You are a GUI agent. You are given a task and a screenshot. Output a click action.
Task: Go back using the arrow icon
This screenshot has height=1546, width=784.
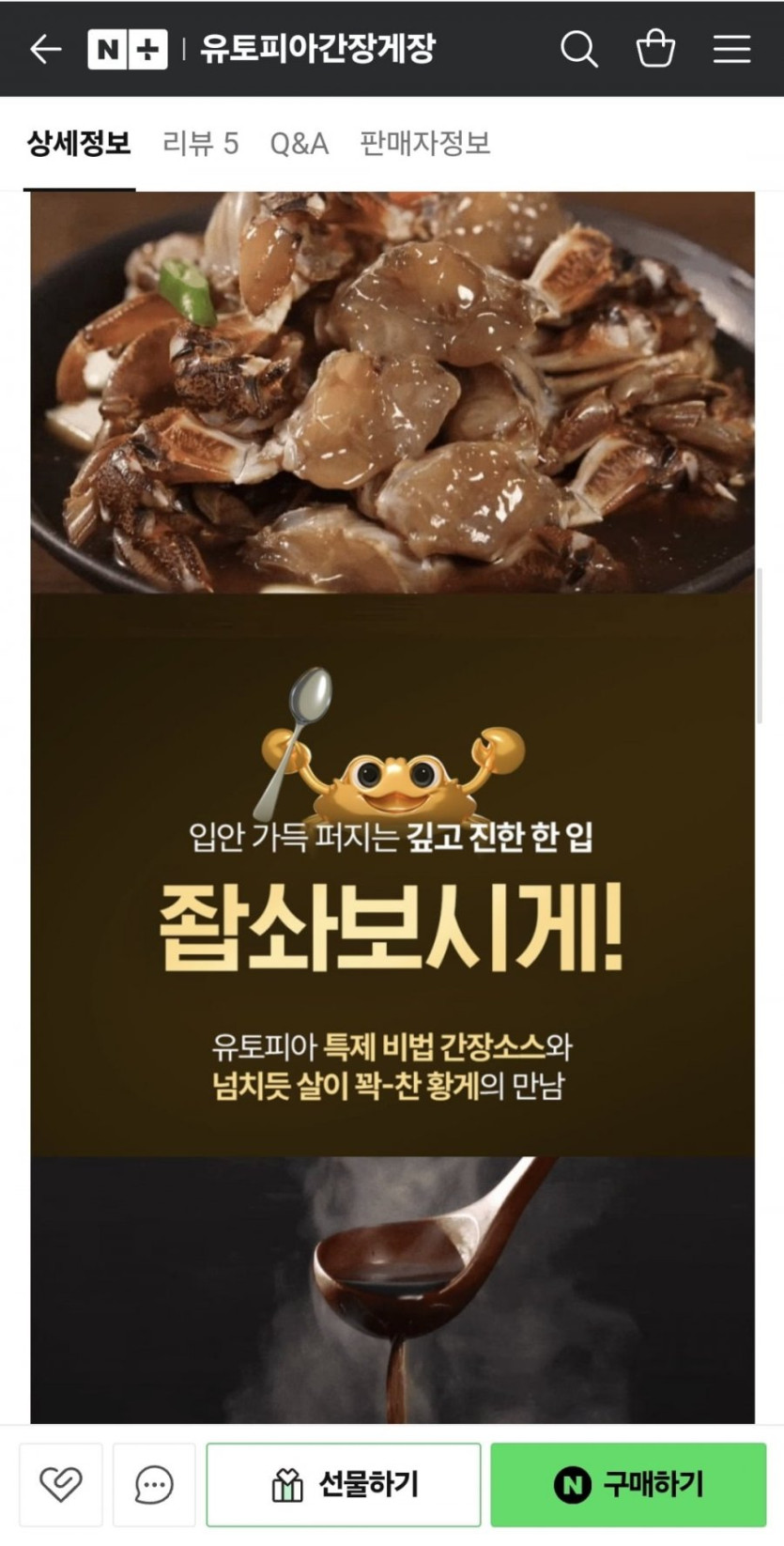45,49
